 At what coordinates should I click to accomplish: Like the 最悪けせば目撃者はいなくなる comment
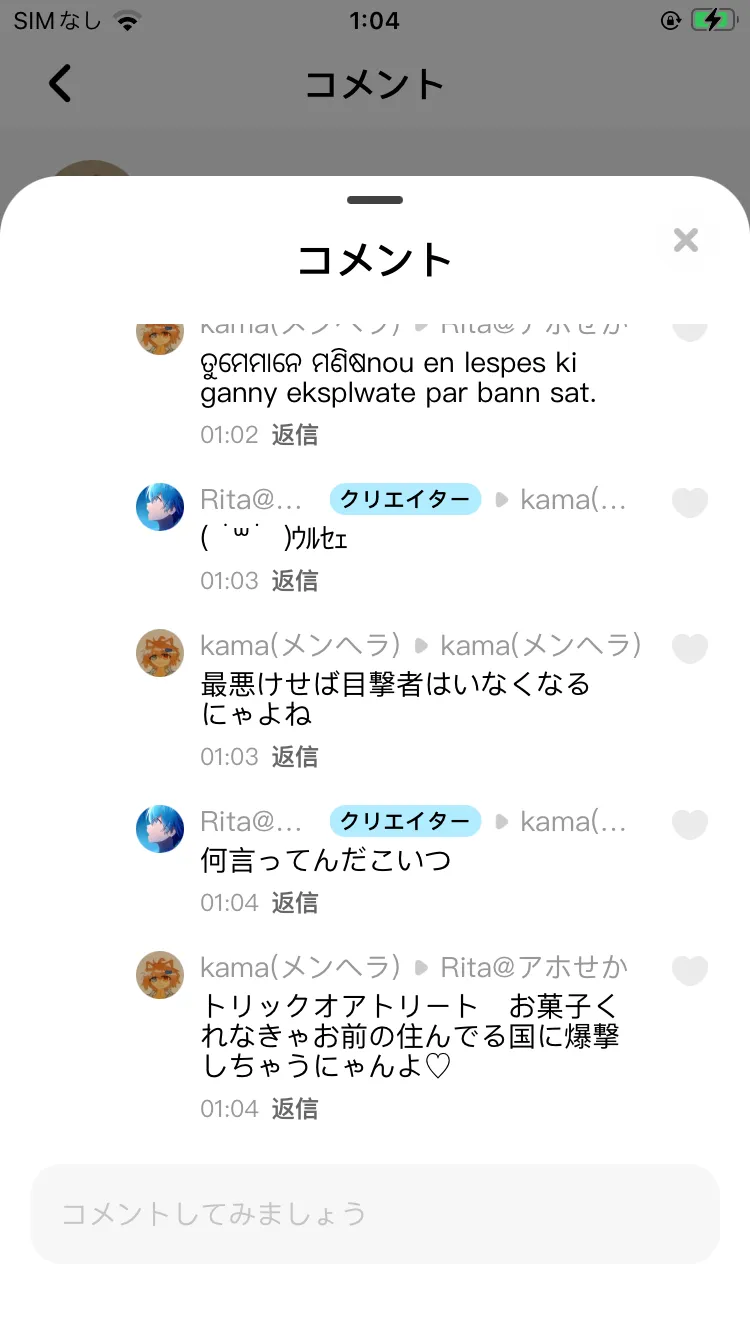coord(689,648)
